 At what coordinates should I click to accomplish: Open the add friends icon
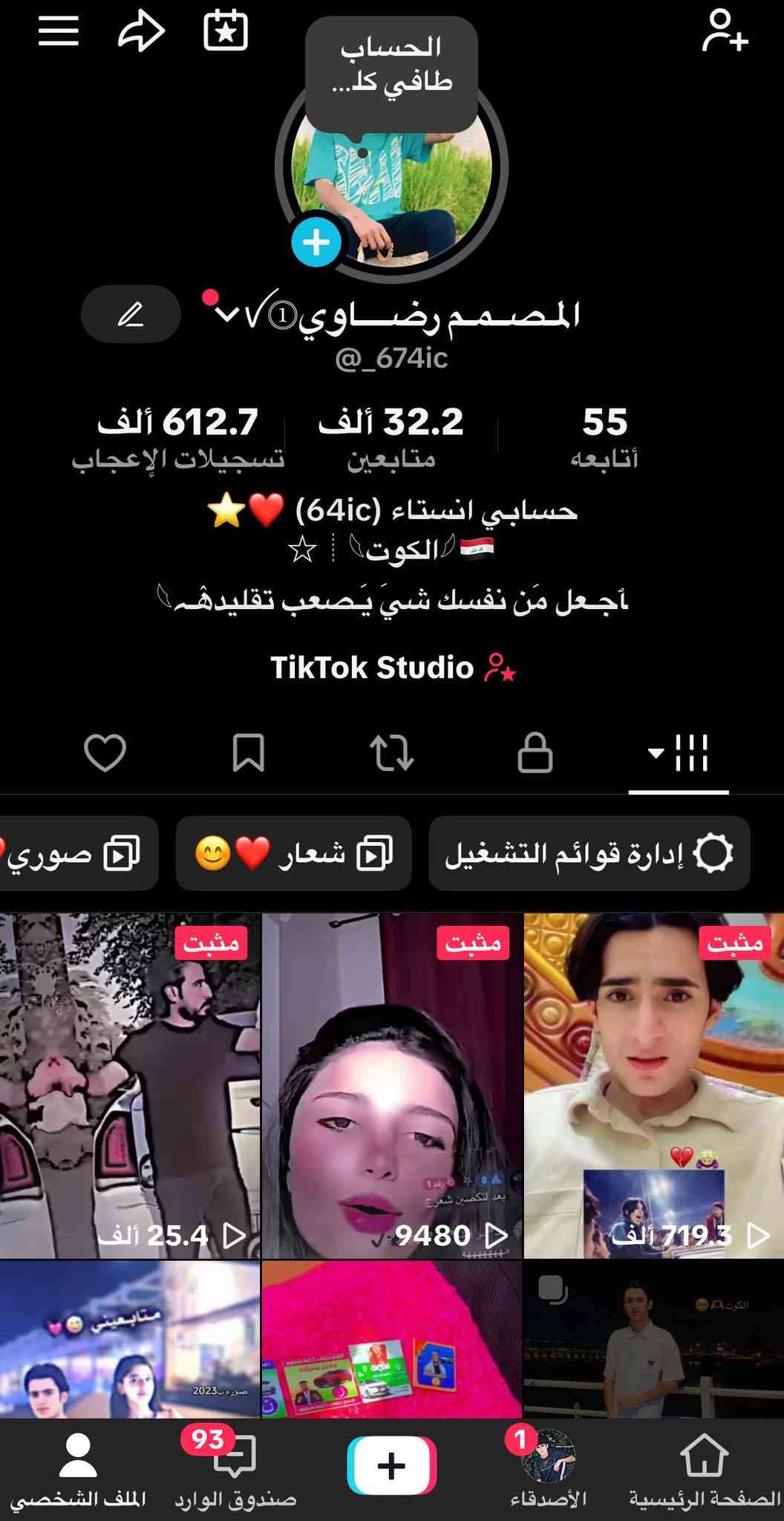[725, 31]
